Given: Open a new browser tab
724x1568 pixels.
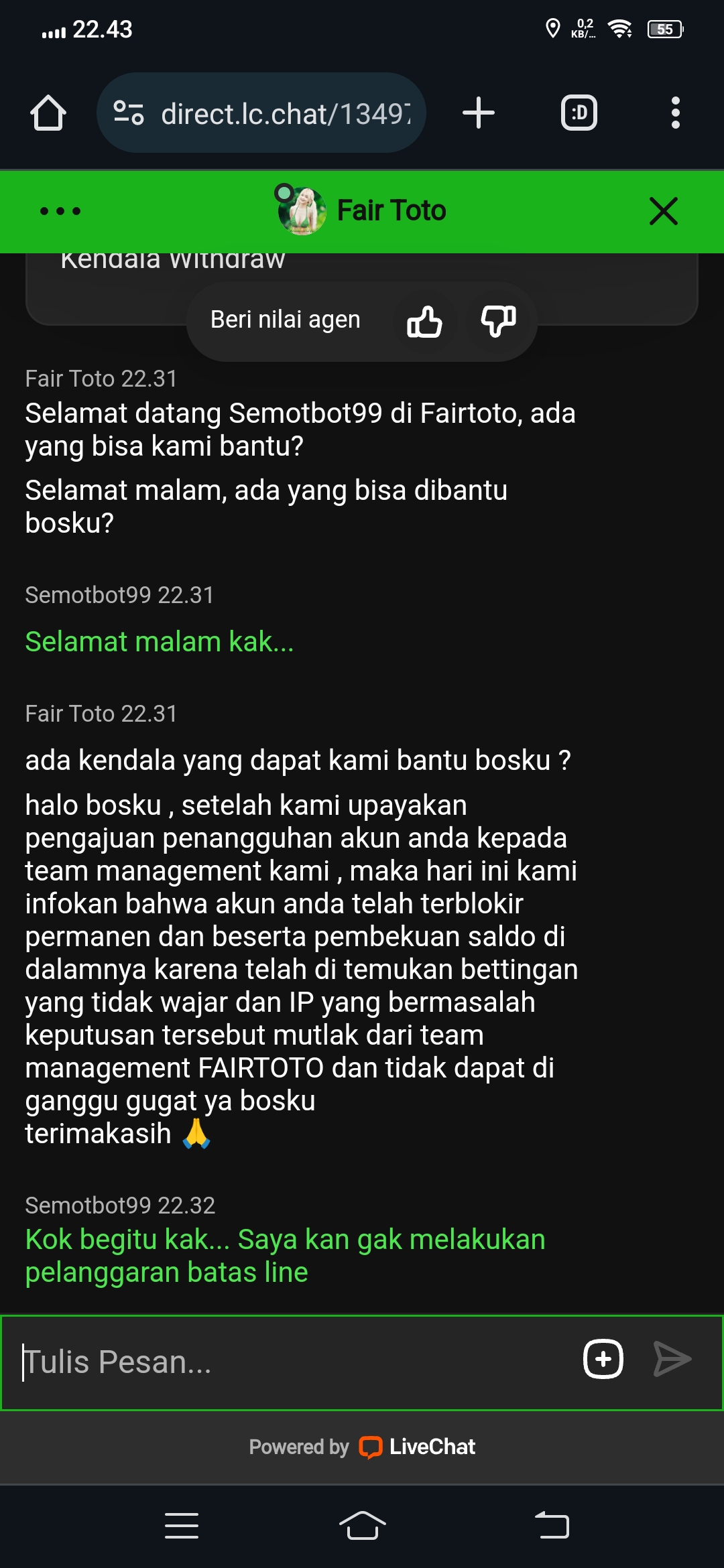Looking at the screenshot, I should point(478,113).
